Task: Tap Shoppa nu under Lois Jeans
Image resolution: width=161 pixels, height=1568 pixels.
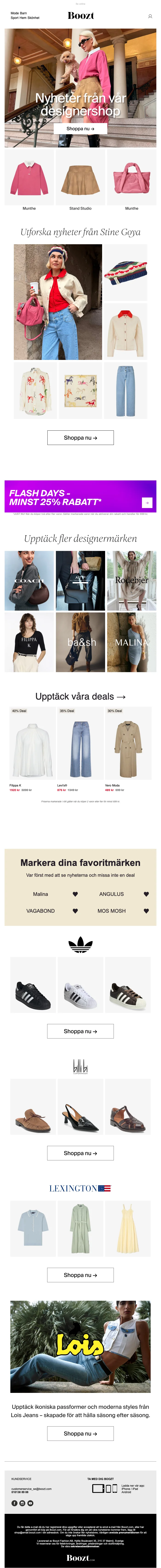Action: coord(80,1433)
